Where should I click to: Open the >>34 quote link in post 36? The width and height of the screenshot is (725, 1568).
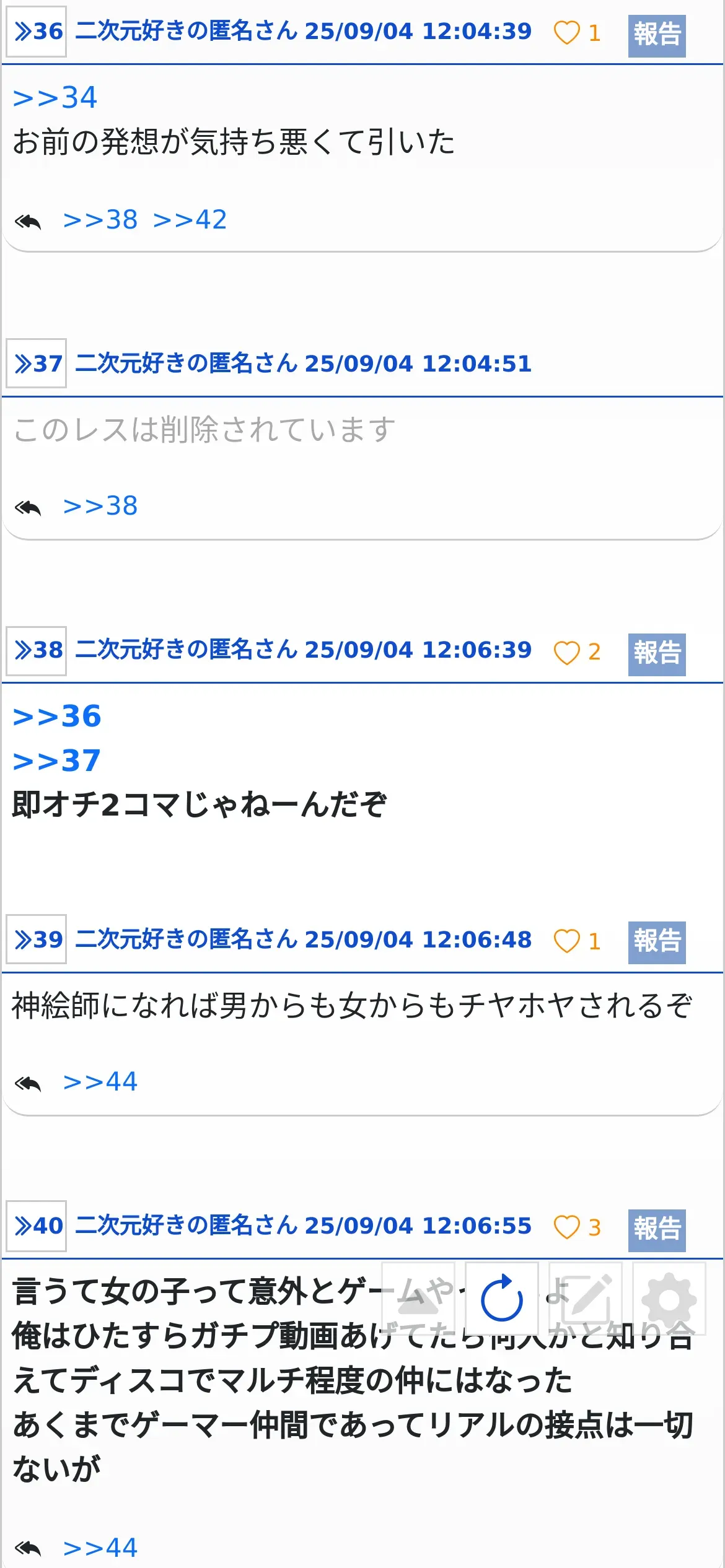[55, 98]
